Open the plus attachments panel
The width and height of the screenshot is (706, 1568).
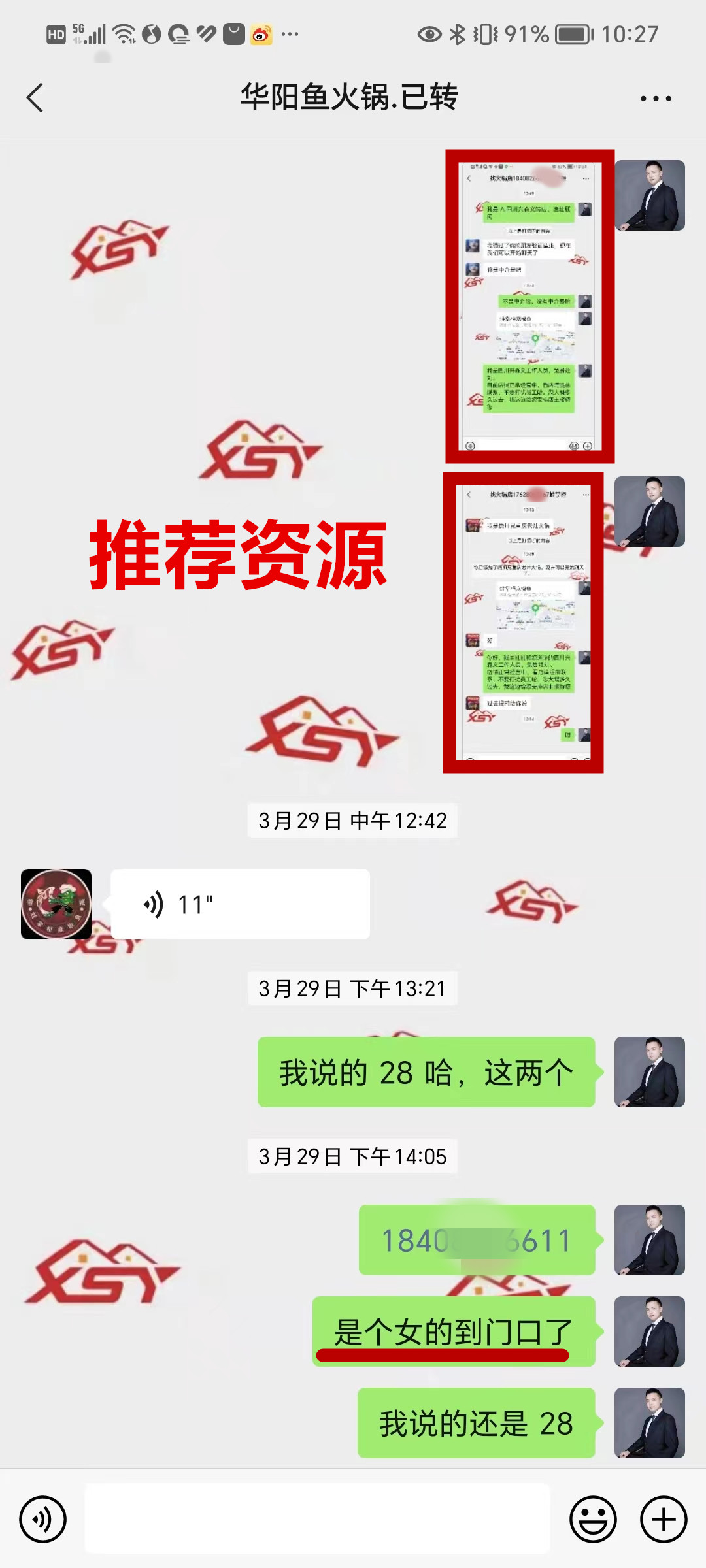coord(664,1519)
